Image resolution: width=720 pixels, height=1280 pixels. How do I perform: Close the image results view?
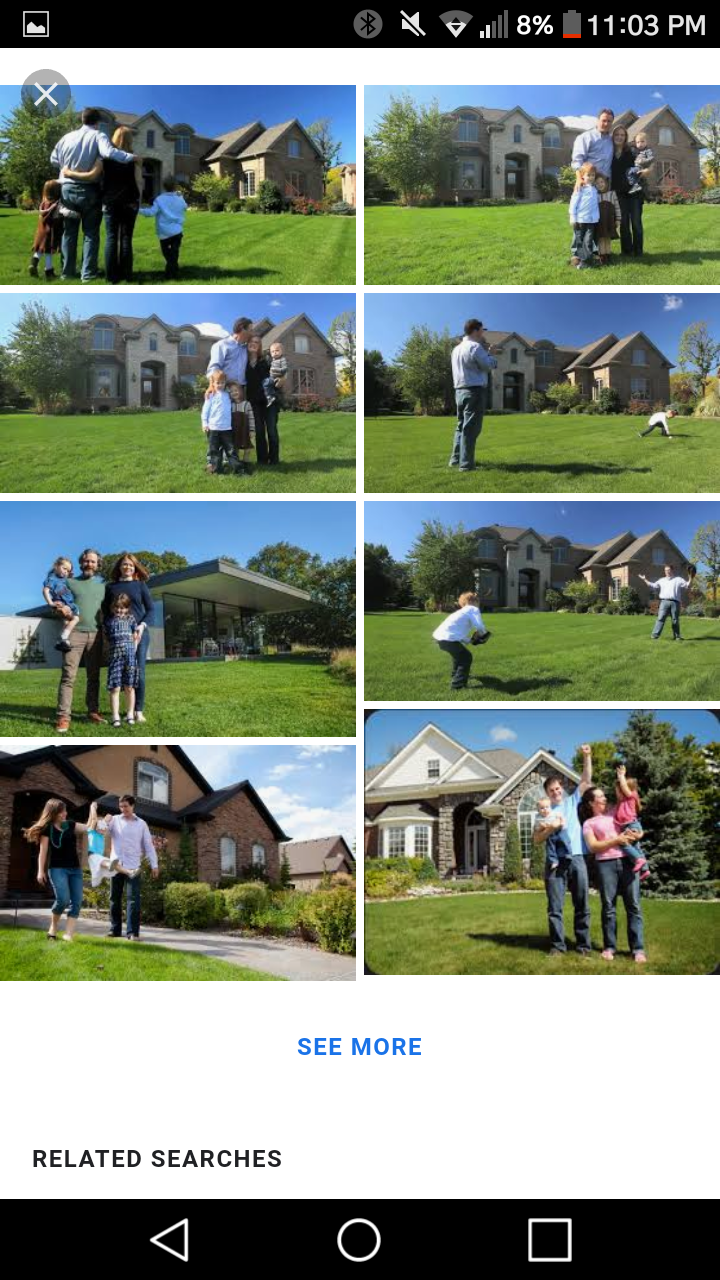click(46, 95)
